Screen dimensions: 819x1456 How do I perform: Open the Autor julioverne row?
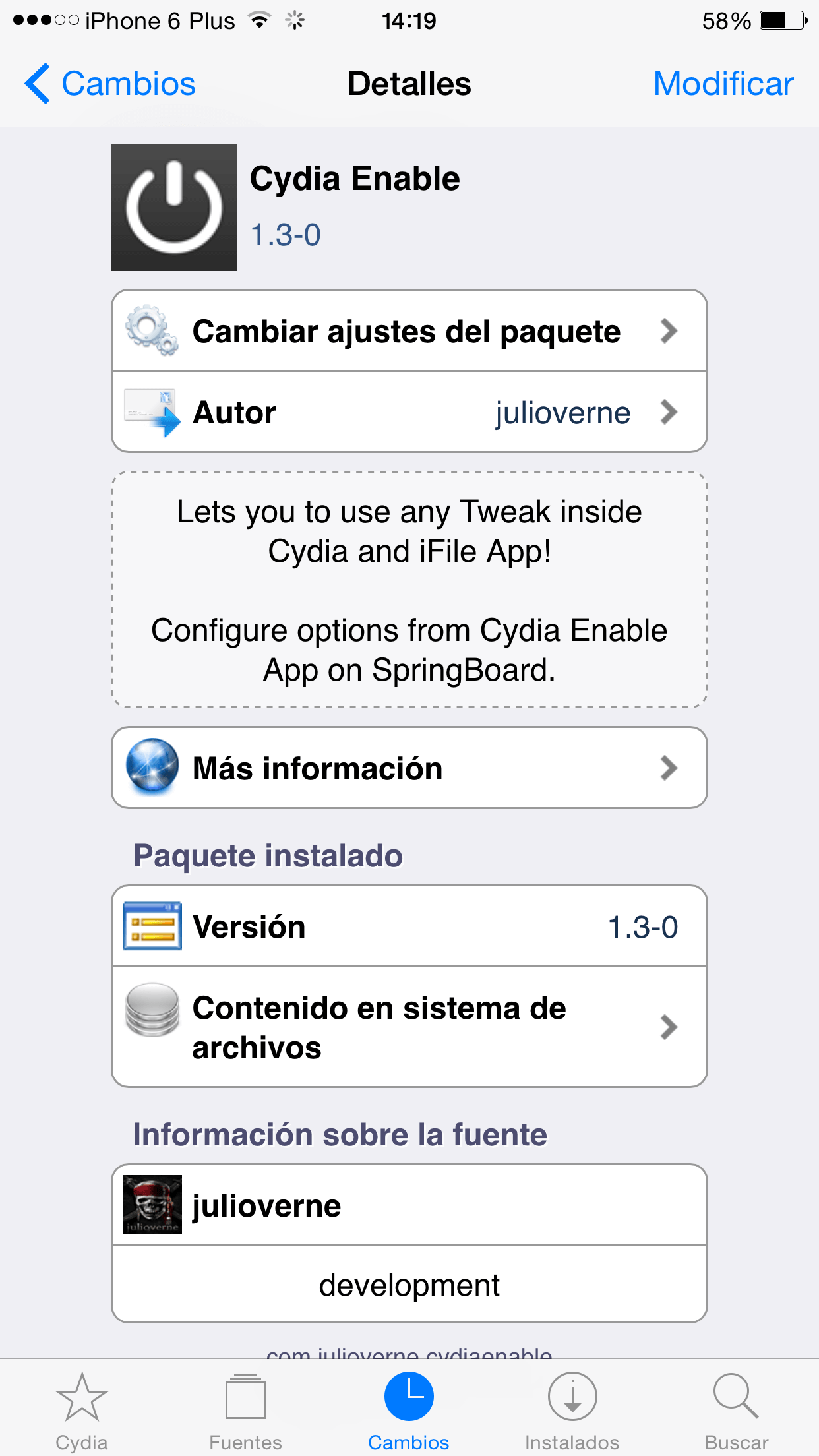409,413
